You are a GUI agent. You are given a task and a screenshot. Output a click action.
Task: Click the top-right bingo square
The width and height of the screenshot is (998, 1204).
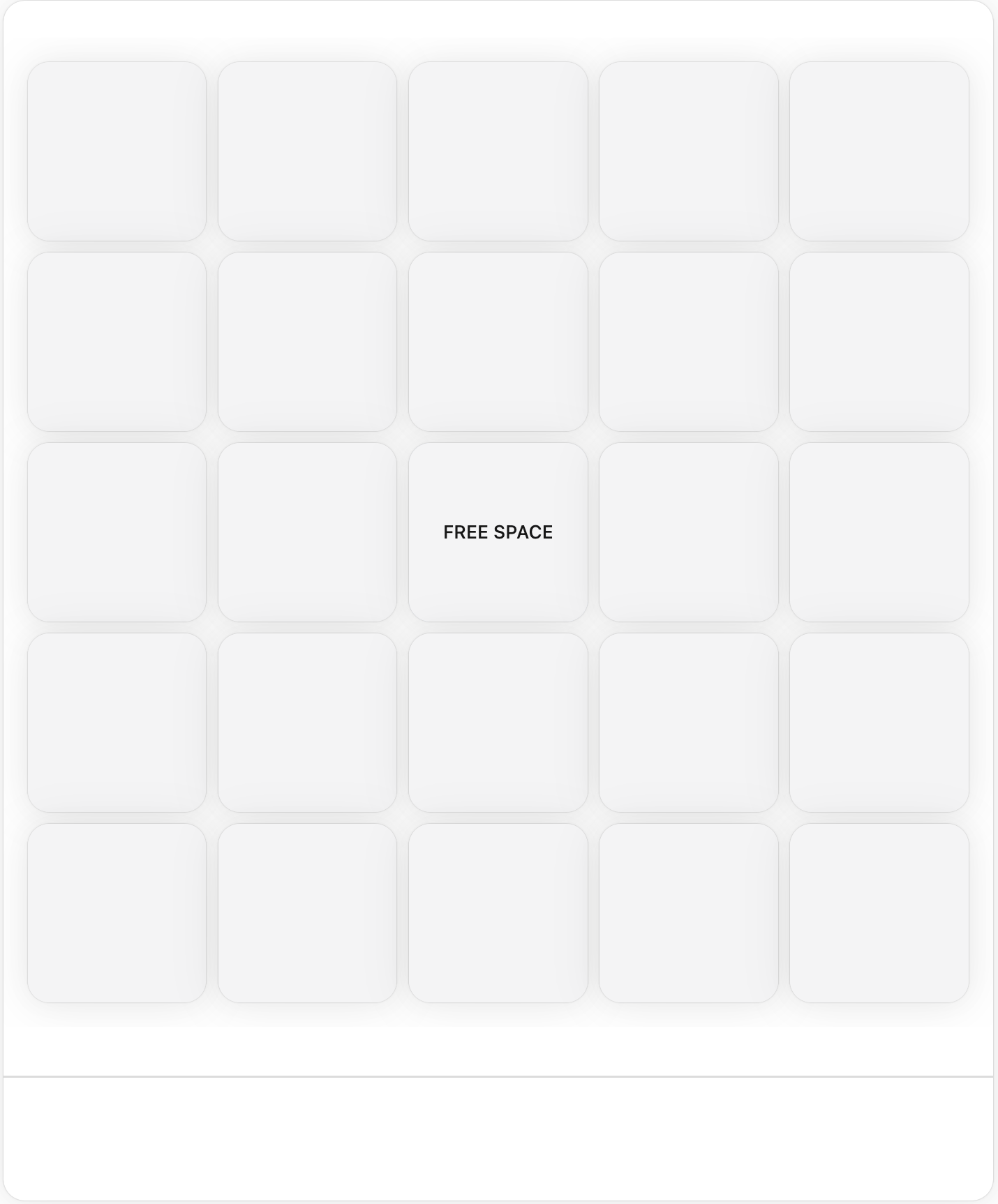pos(879,149)
